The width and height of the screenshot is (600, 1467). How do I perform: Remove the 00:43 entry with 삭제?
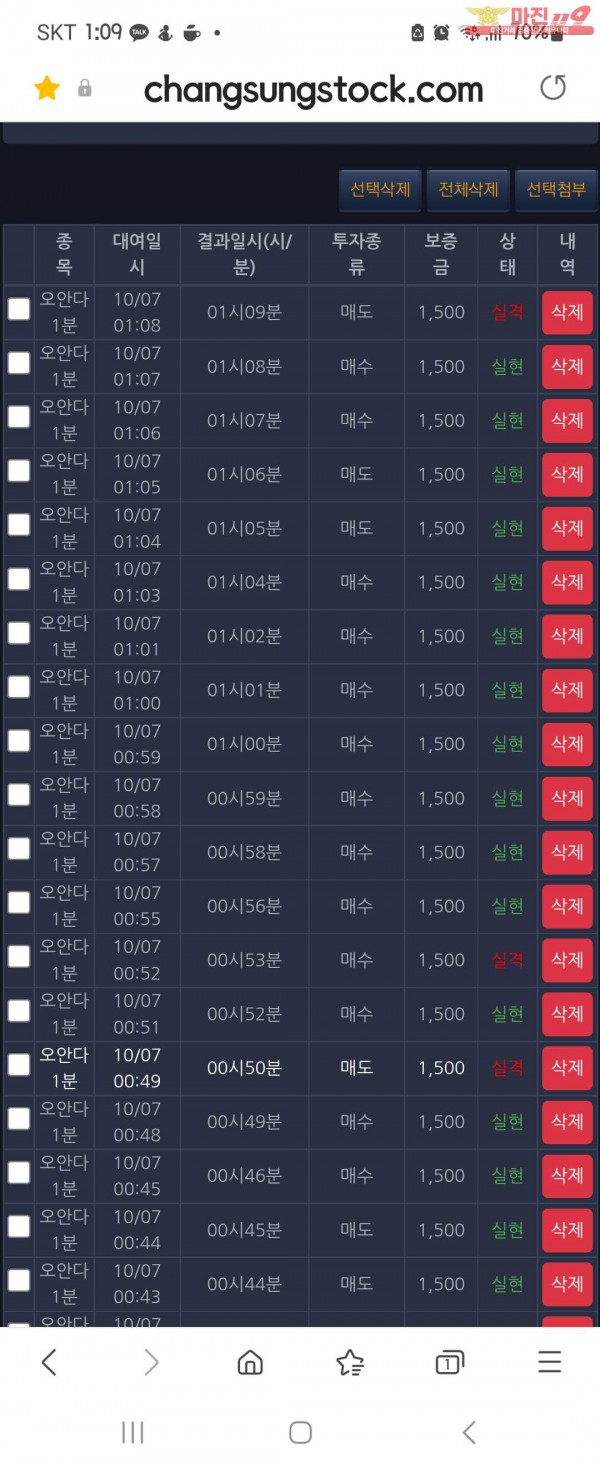pyautogui.click(x=567, y=1284)
